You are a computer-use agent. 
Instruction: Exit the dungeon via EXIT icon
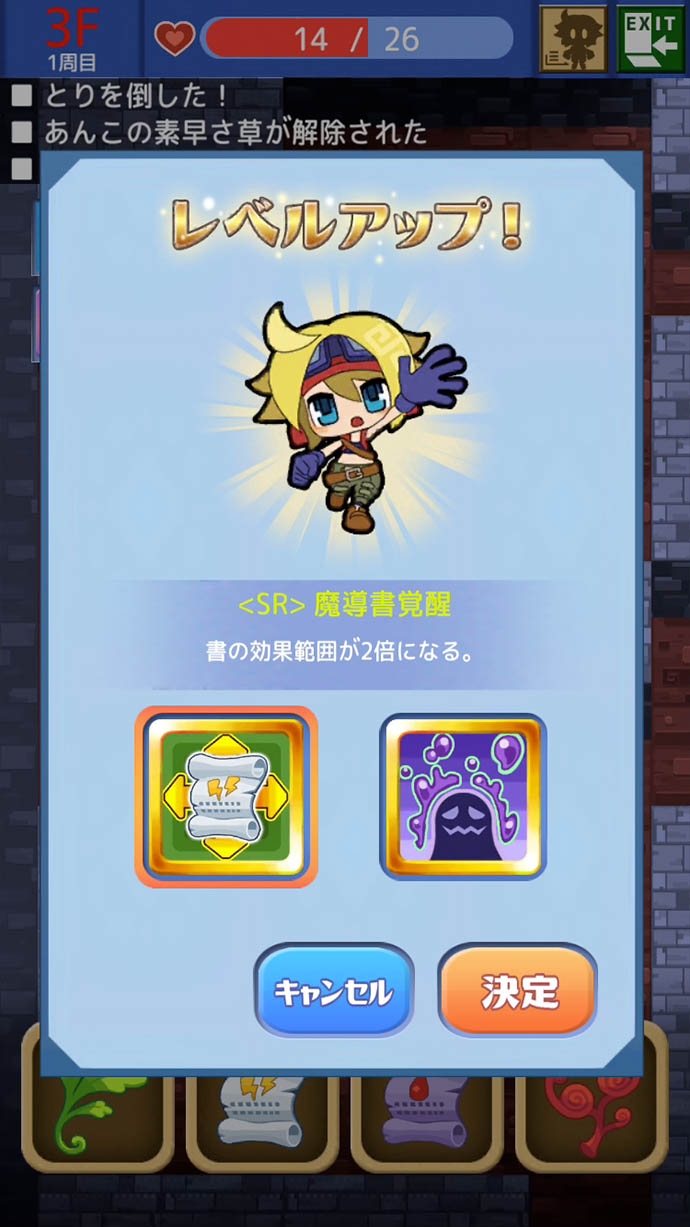click(650, 38)
